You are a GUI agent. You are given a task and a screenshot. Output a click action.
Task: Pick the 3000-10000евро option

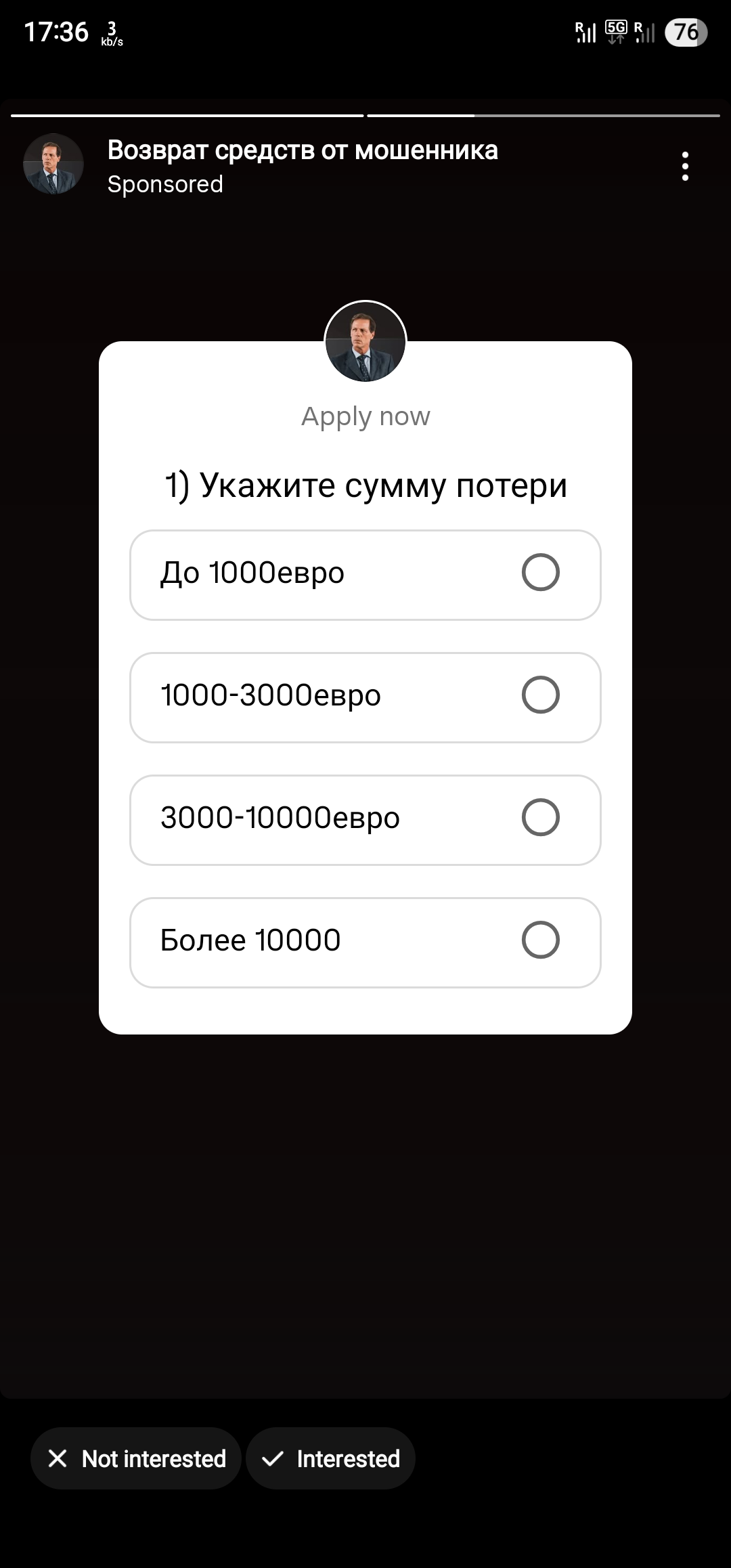click(365, 820)
